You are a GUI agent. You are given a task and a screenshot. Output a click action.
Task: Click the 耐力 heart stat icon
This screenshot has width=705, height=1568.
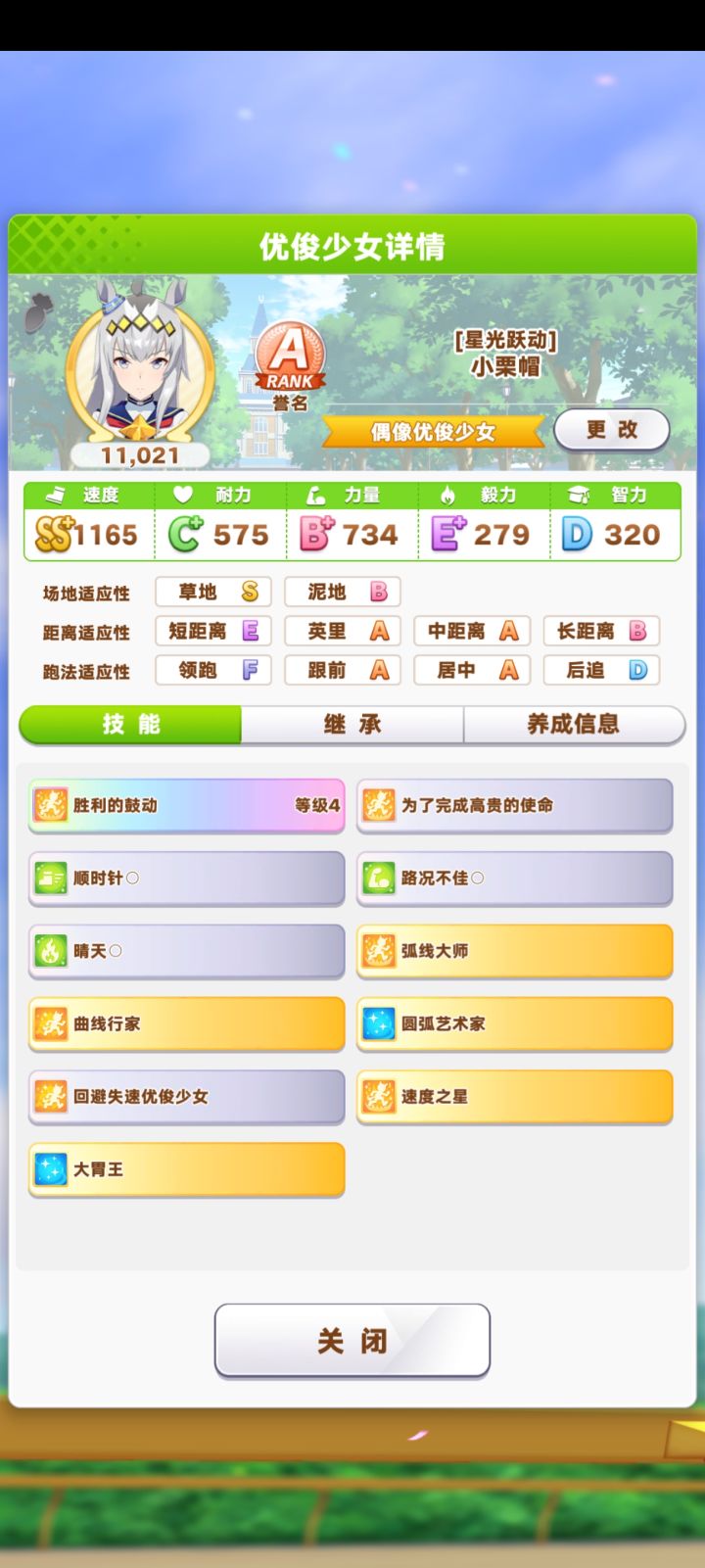click(181, 496)
